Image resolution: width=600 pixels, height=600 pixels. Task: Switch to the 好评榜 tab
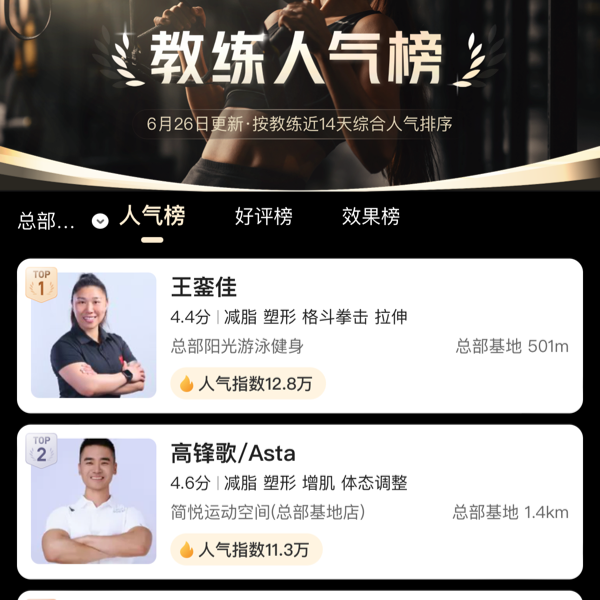263,217
